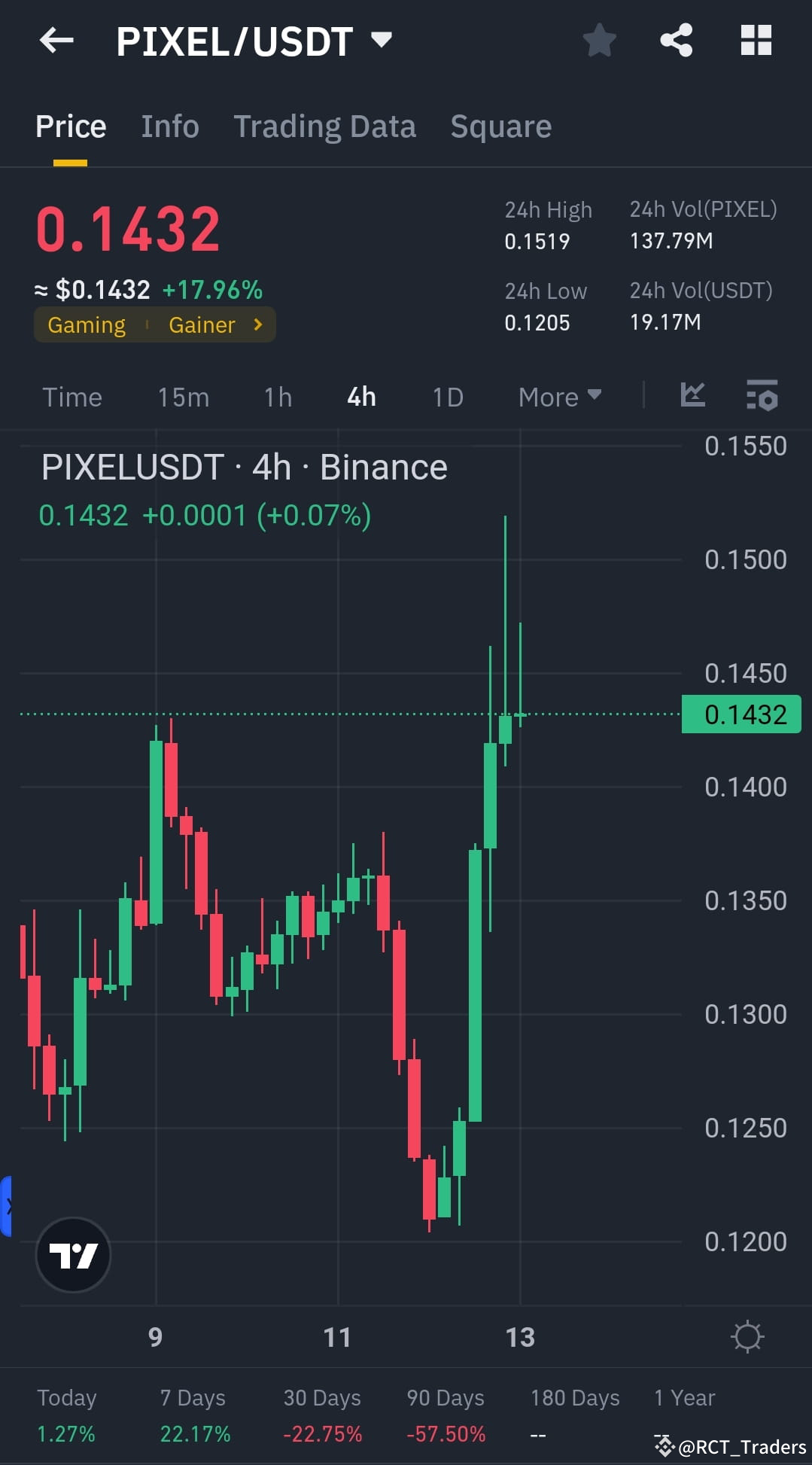Open the Square tab
The width and height of the screenshot is (812, 1465).
[x=500, y=126]
